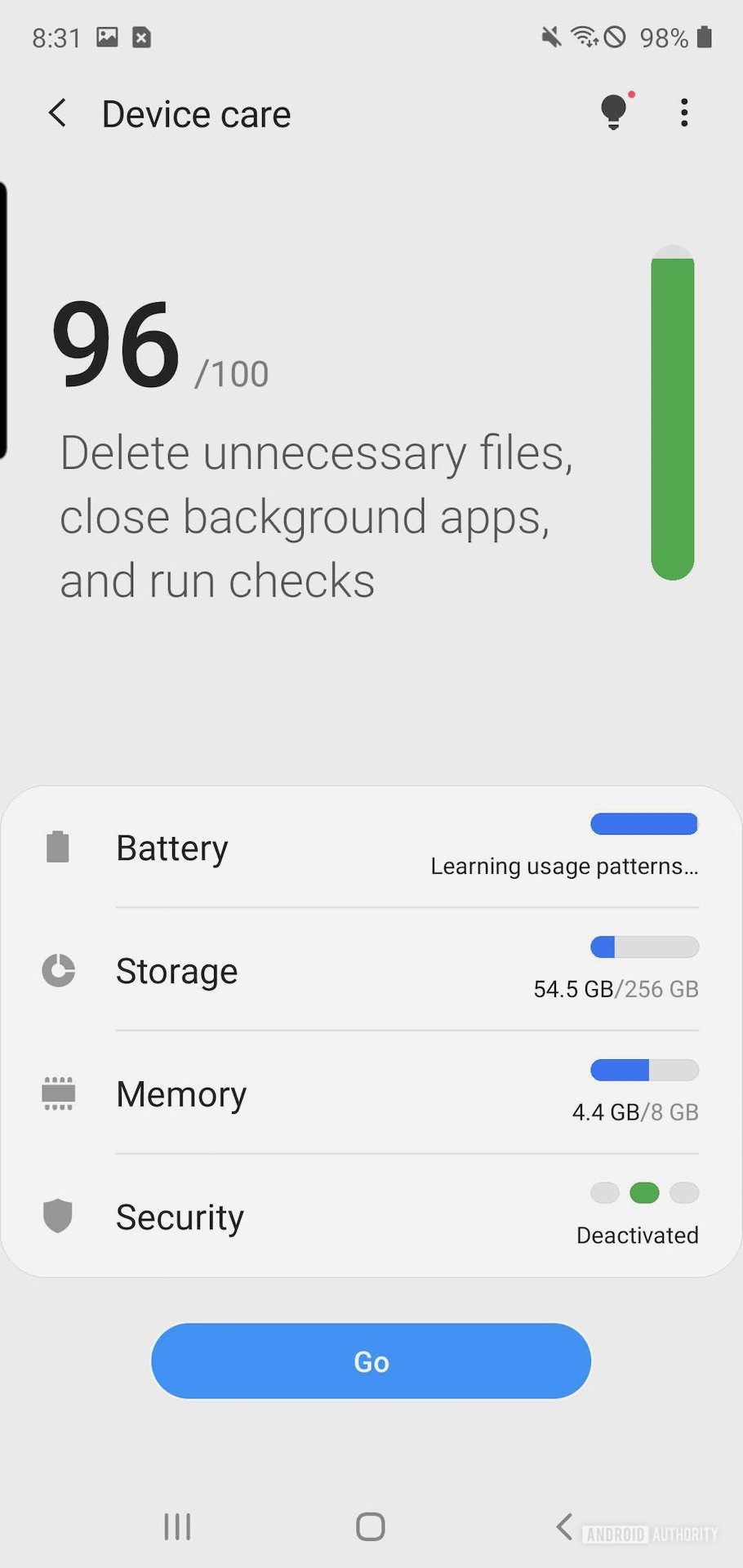Open the tips lightbulb icon
743x1568 pixels.
(614, 112)
